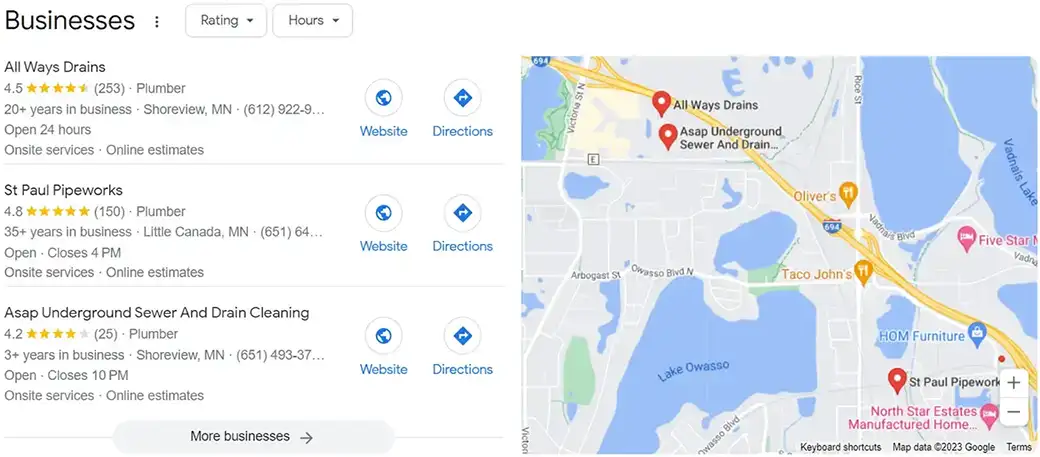
Task: Open the All Ways Drains listing
Action: click(55, 67)
